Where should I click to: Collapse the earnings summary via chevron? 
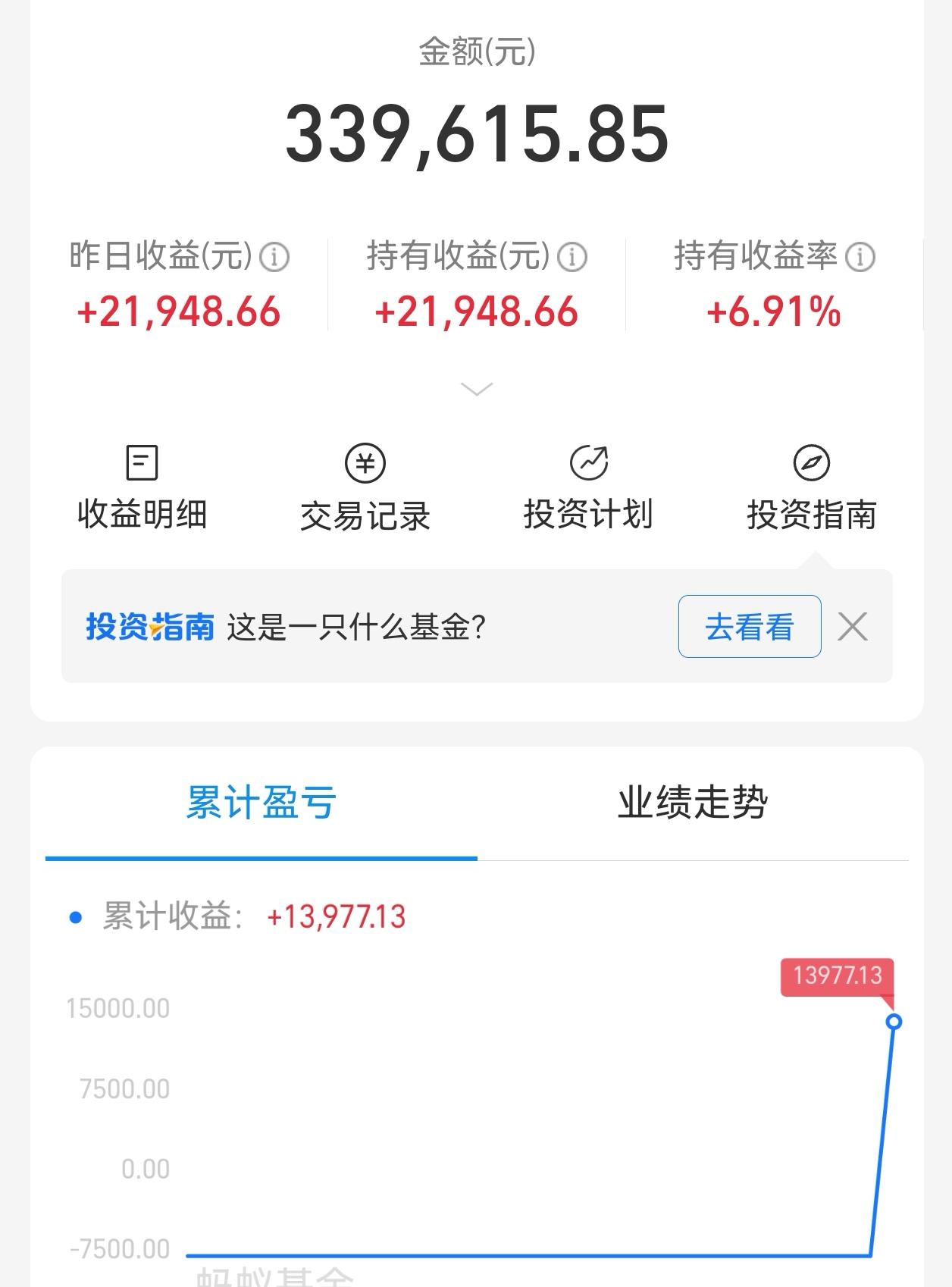tap(476, 389)
